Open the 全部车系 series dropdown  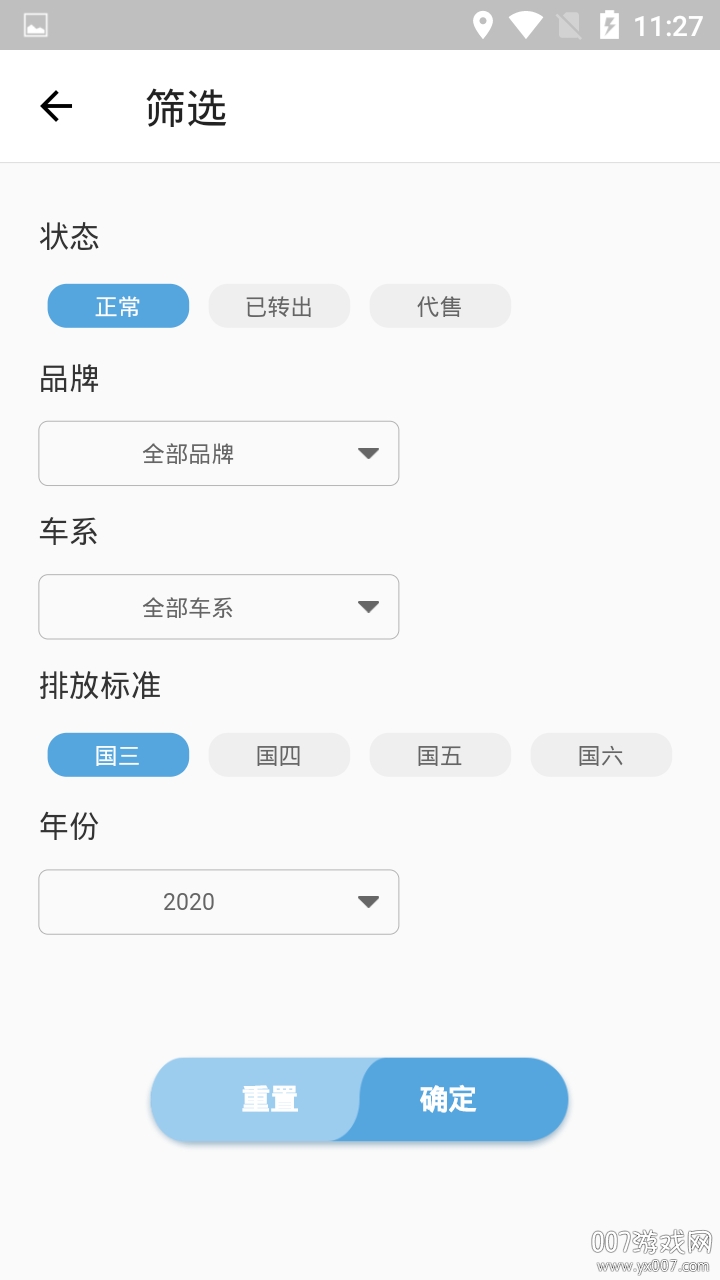(218, 607)
